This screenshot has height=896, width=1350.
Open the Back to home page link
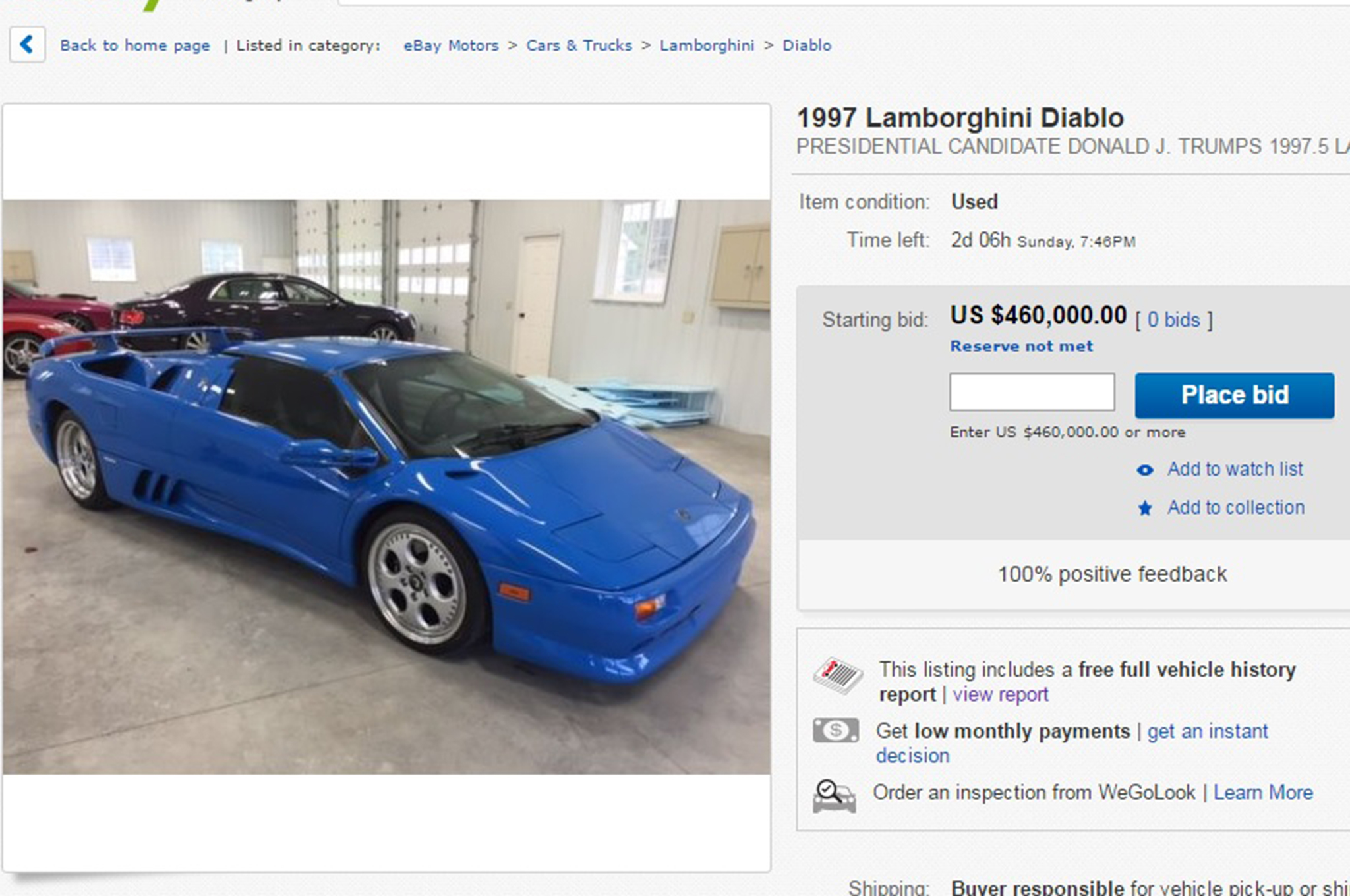point(134,45)
